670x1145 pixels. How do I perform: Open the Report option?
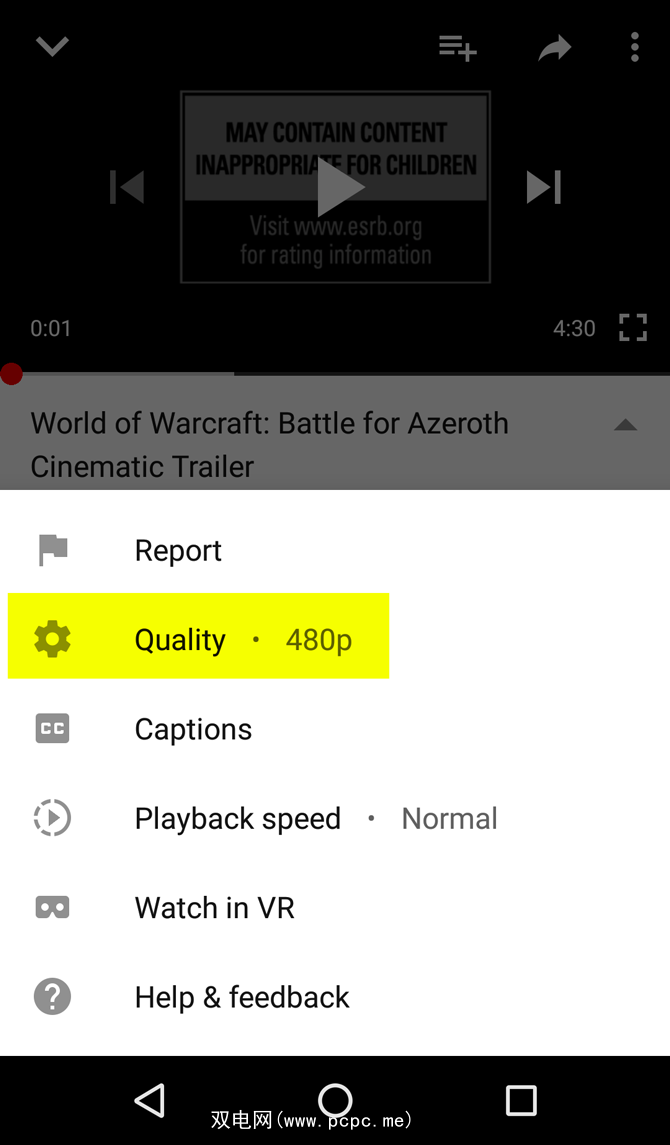tap(178, 551)
